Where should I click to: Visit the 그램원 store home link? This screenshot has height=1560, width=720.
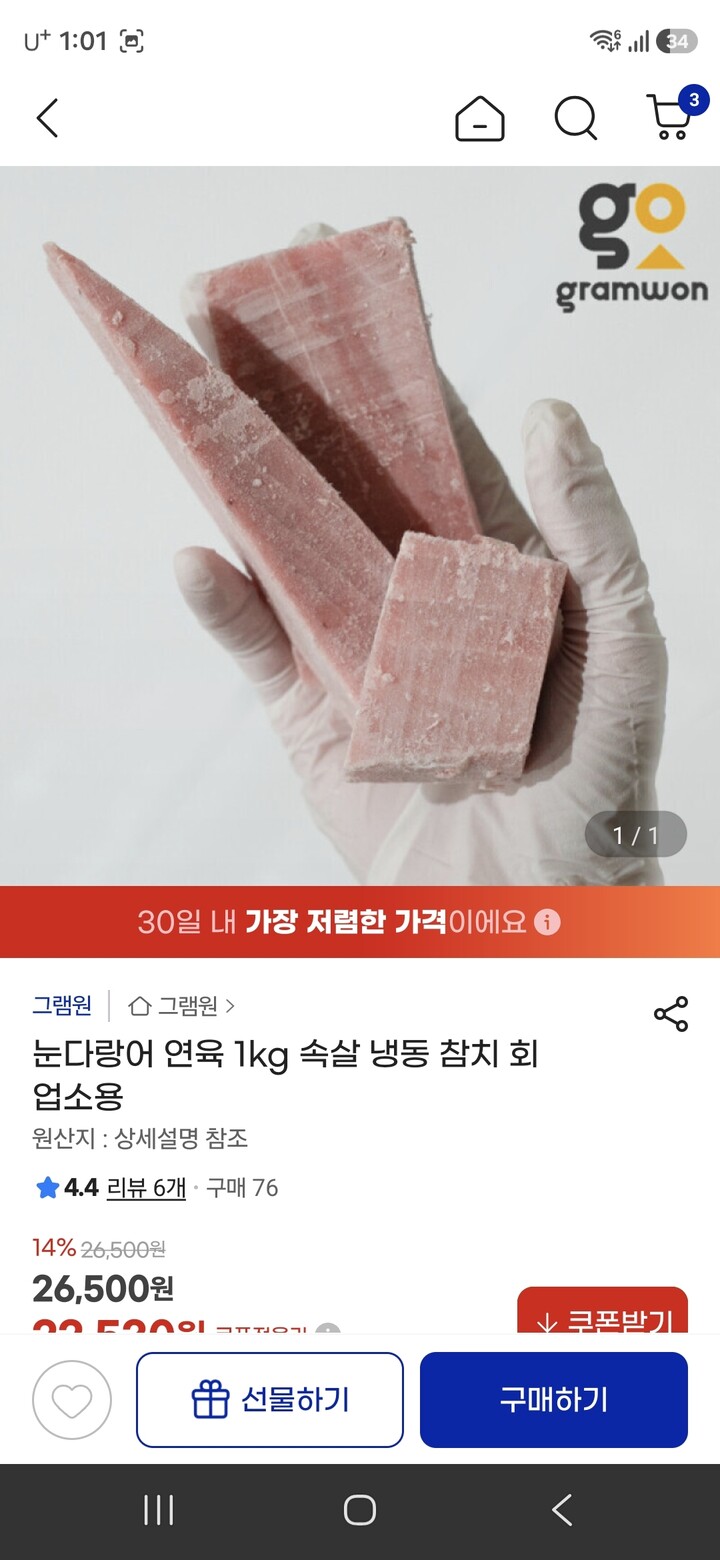(x=183, y=1005)
